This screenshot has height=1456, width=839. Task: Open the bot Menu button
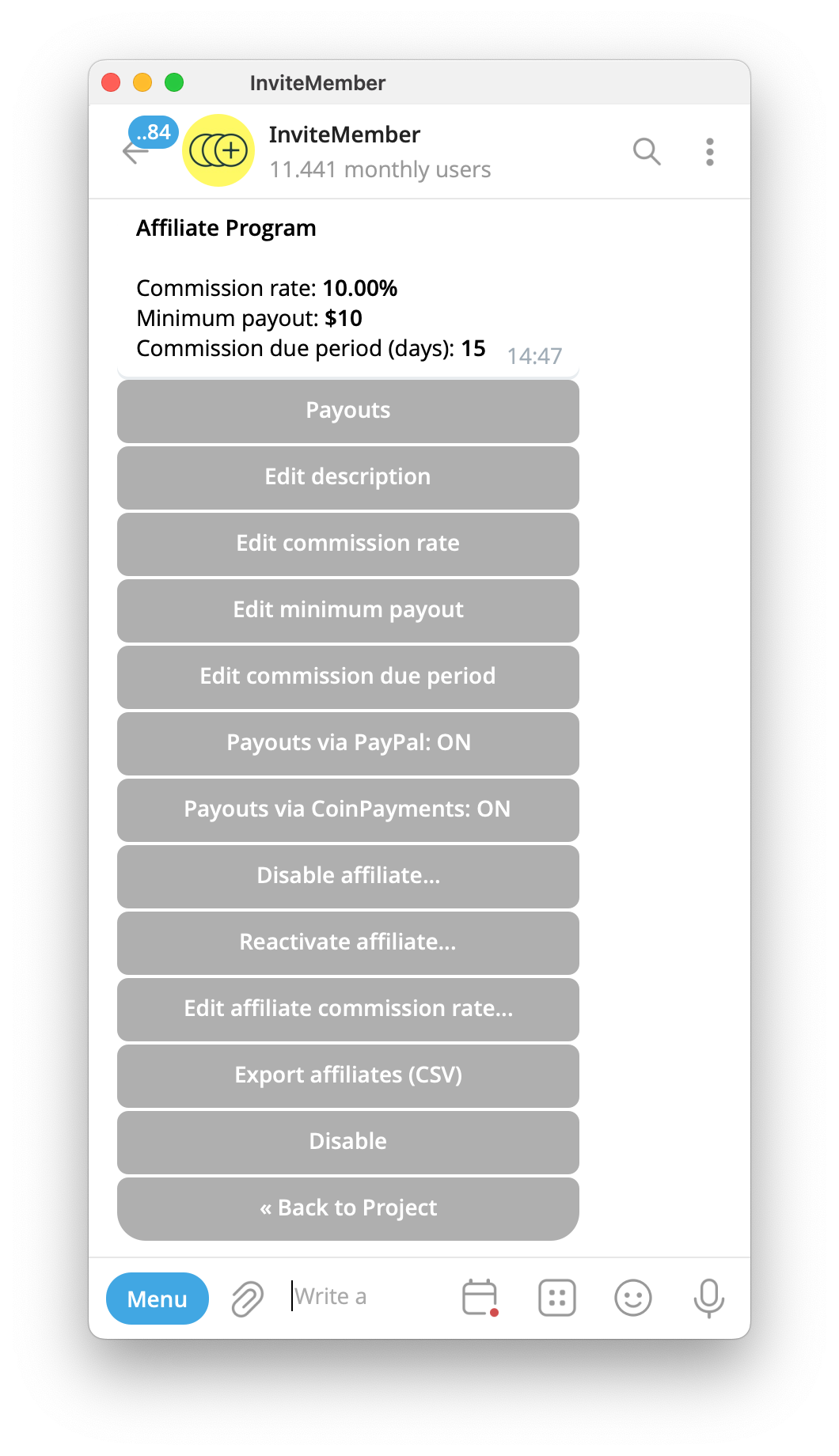[158, 1299]
